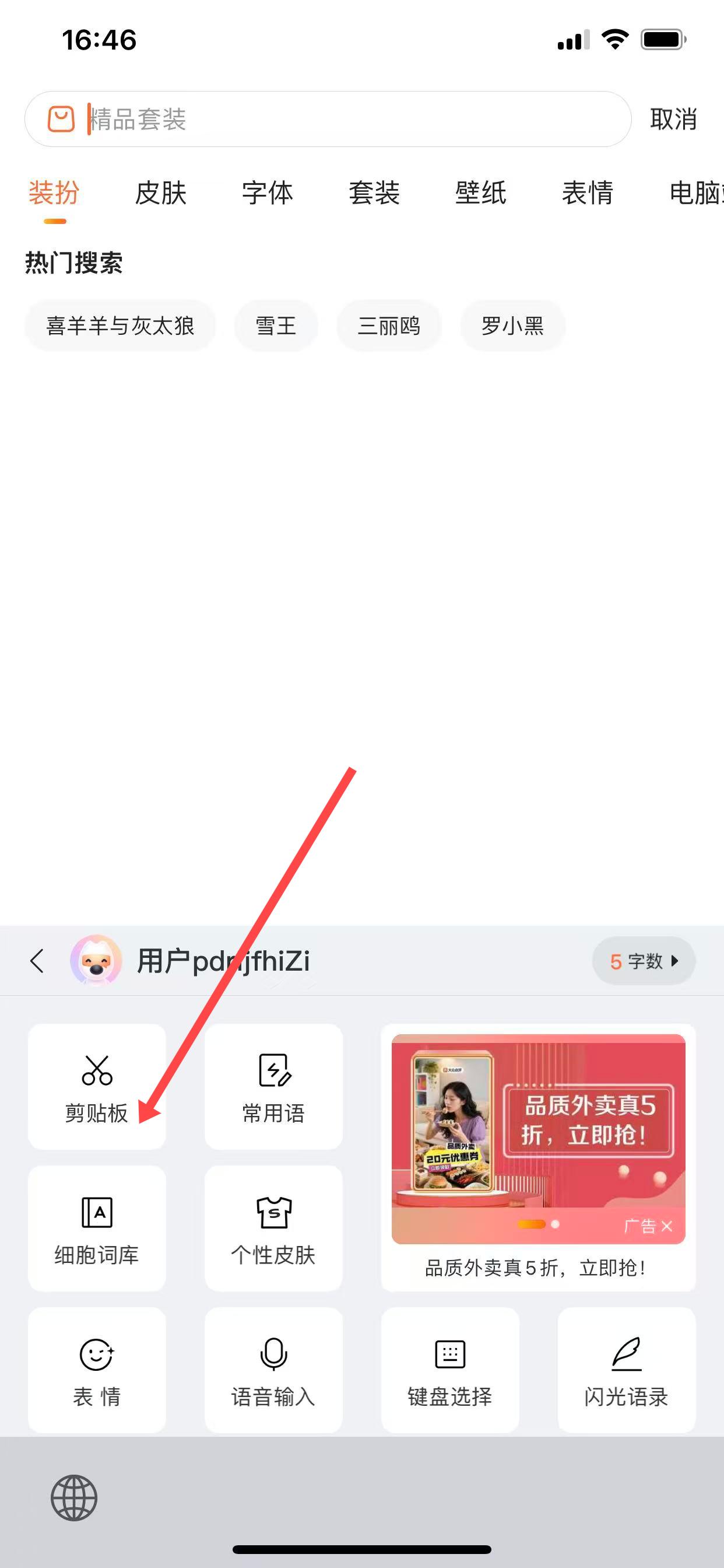
Task: Select the 壁纸 tab
Action: (481, 194)
